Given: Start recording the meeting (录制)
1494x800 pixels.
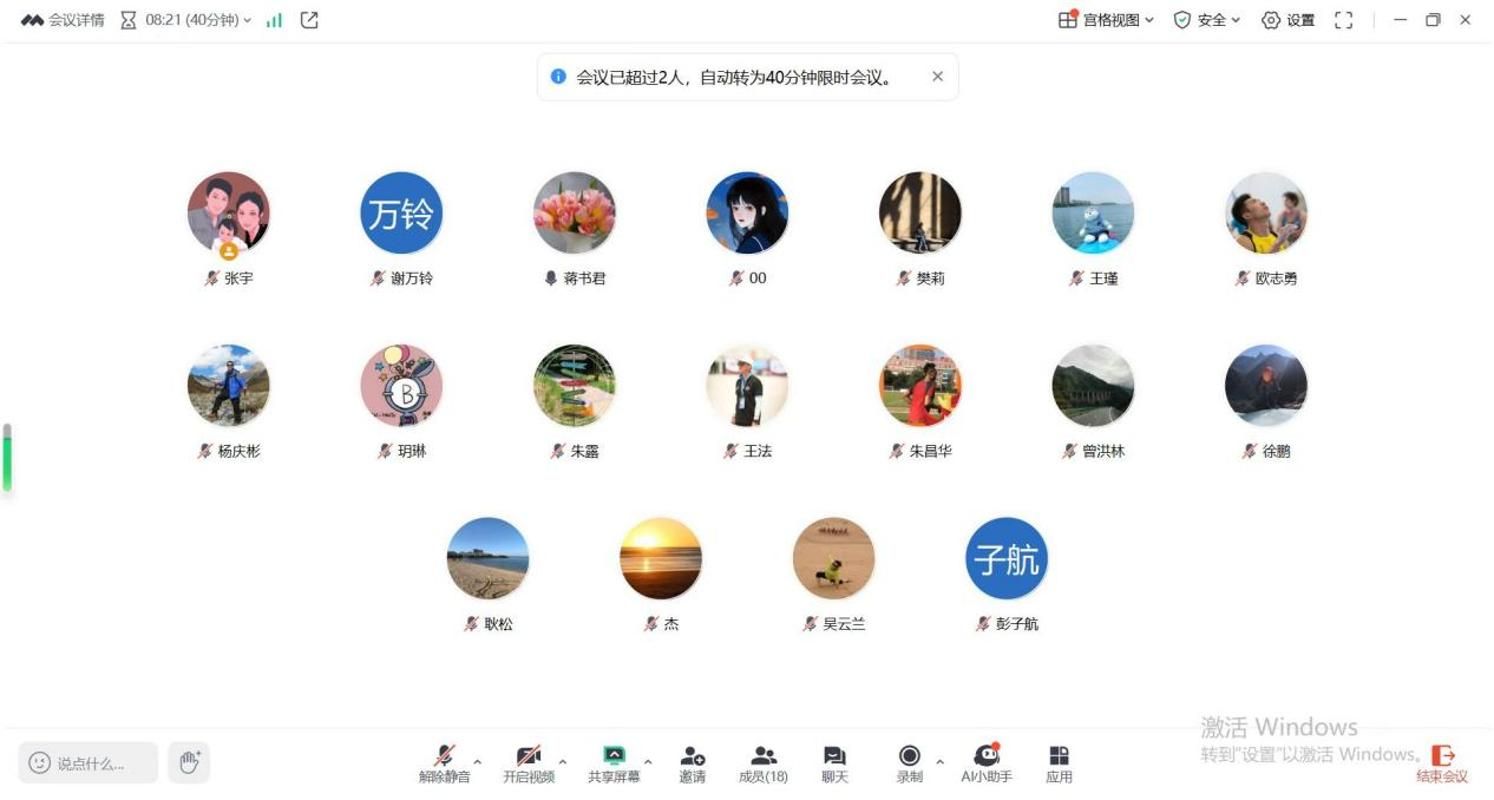Looking at the screenshot, I should pyautogui.click(x=909, y=763).
